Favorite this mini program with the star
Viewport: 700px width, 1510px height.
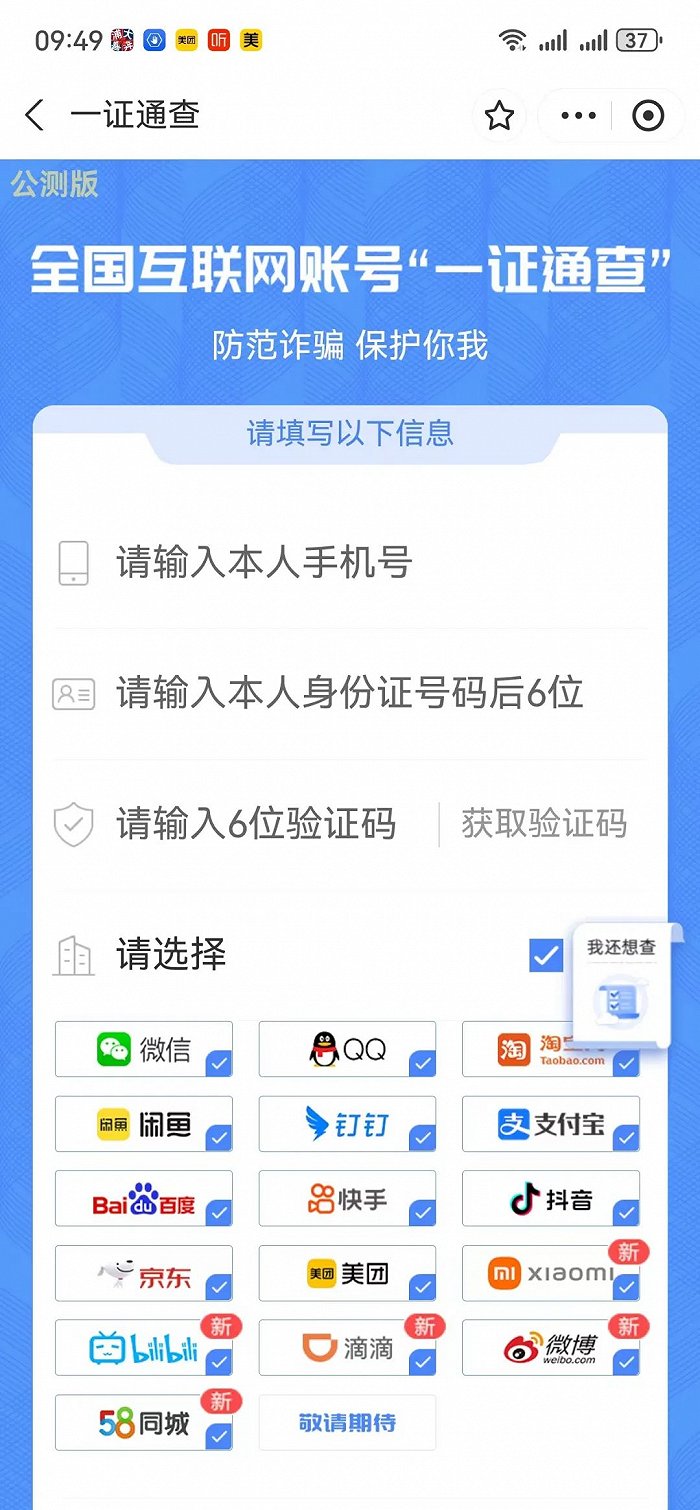[x=499, y=116]
